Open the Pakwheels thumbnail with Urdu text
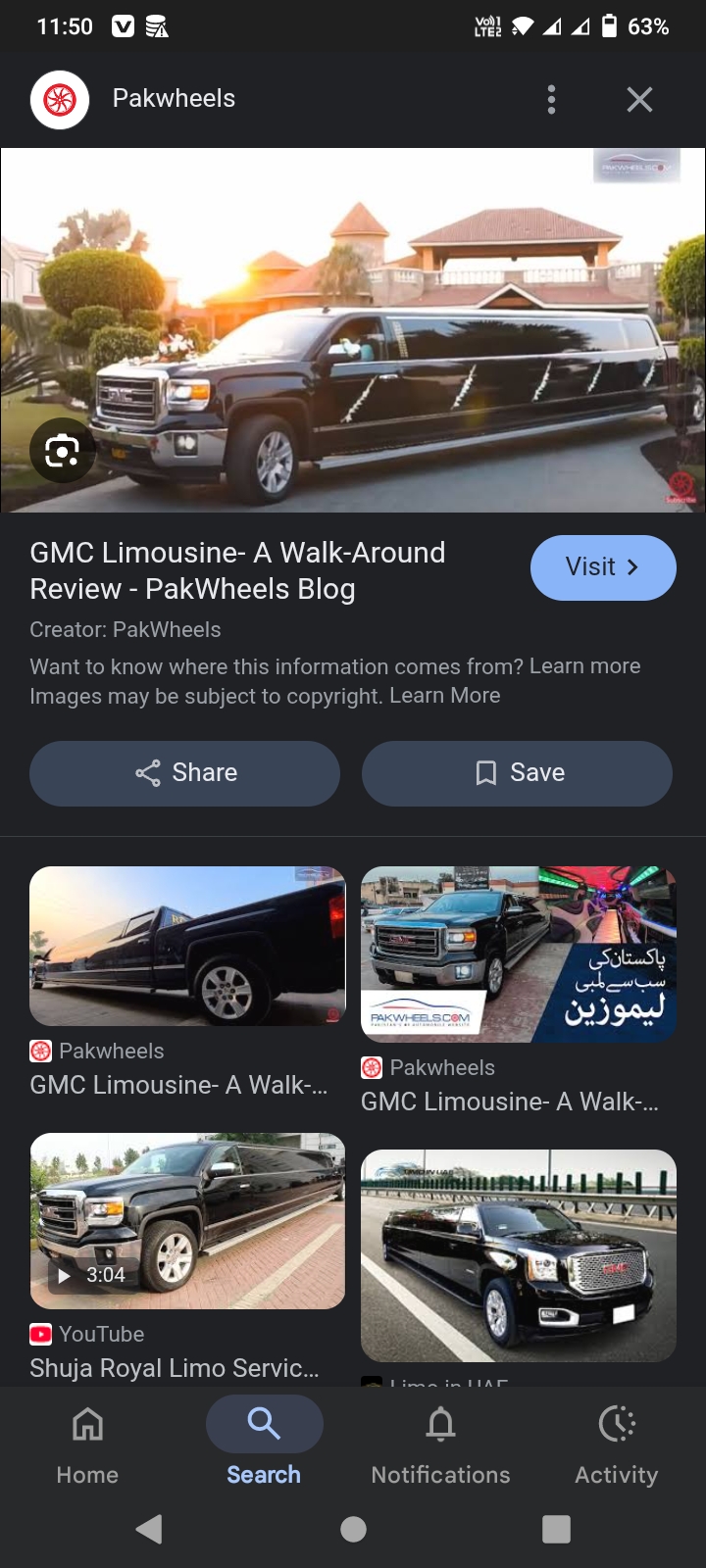706x1568 pixels. coord(518,954)
